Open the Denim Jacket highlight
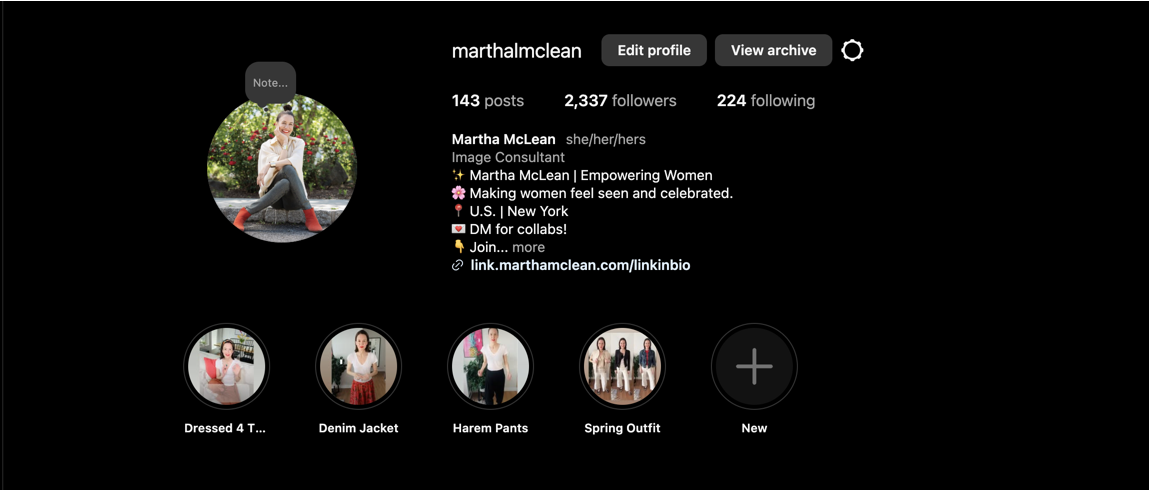The width and height of the screenshot is (1149, 490). pos(358,367)
